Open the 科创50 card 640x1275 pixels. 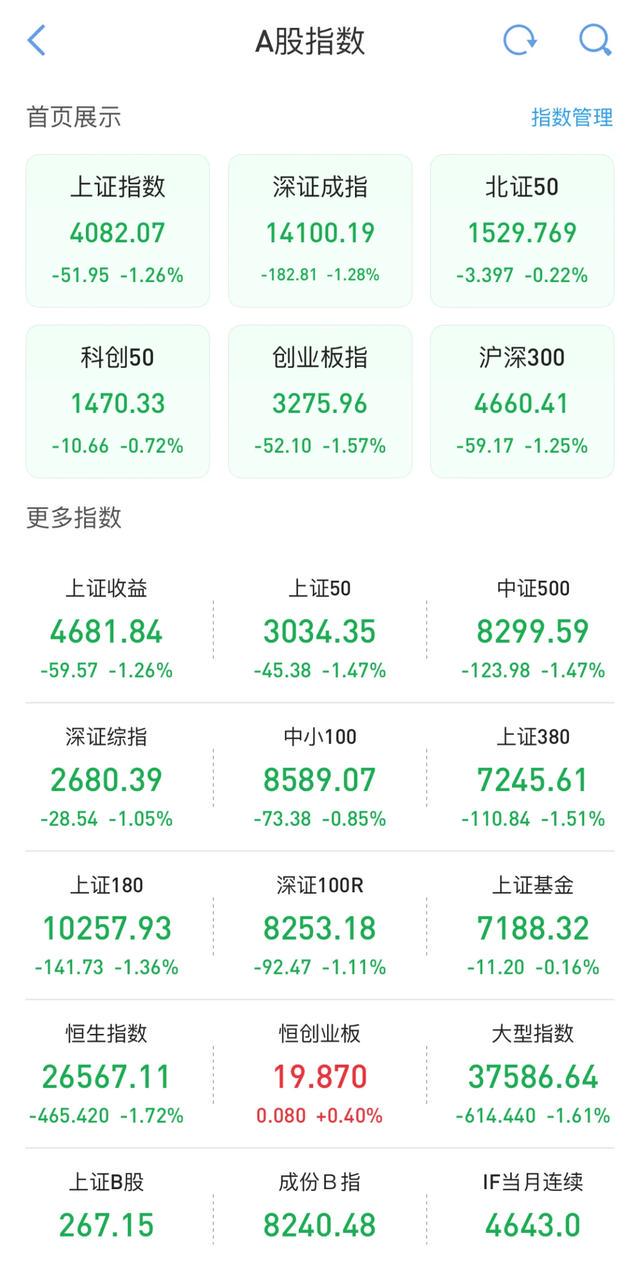pyautogui.click(x=118, y=401)
